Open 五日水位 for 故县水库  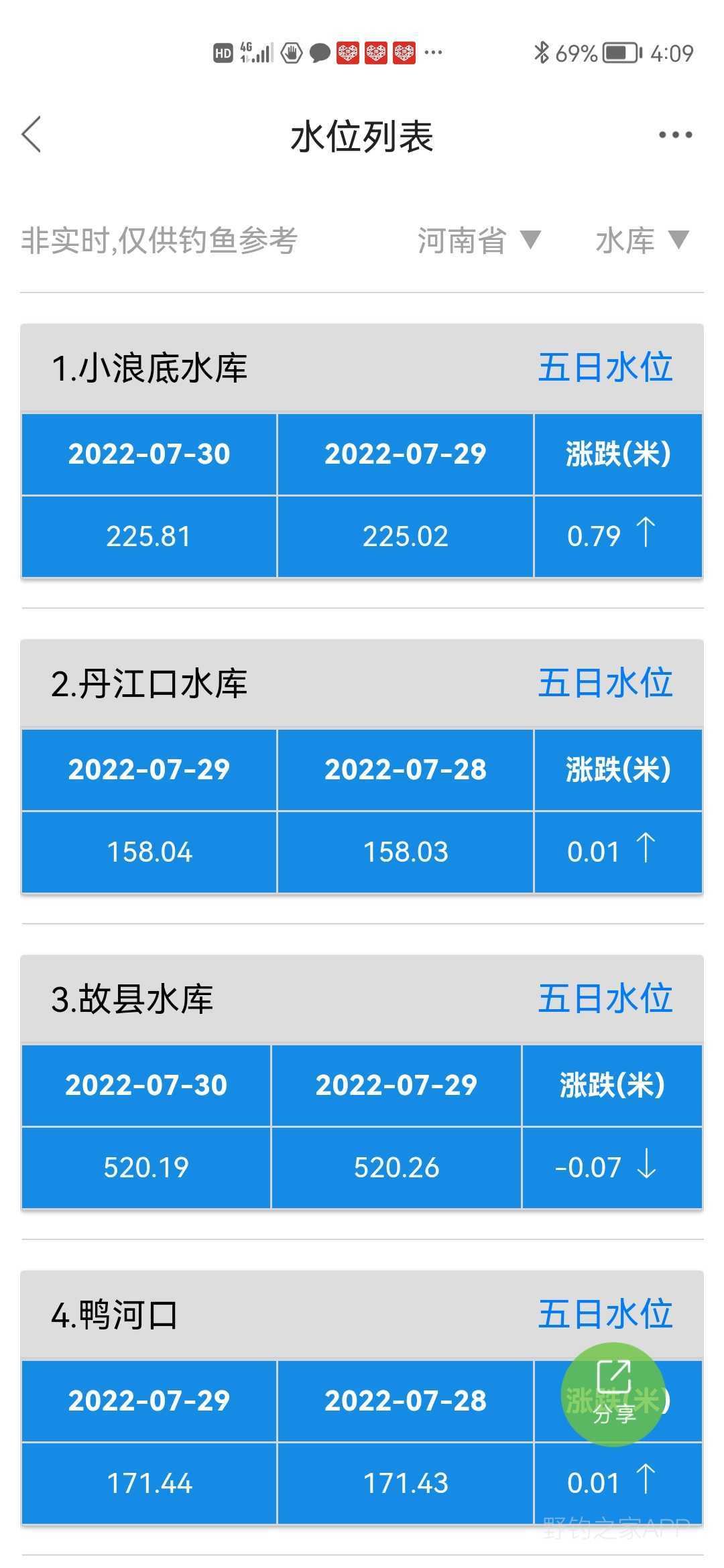(x=605, y=998)
